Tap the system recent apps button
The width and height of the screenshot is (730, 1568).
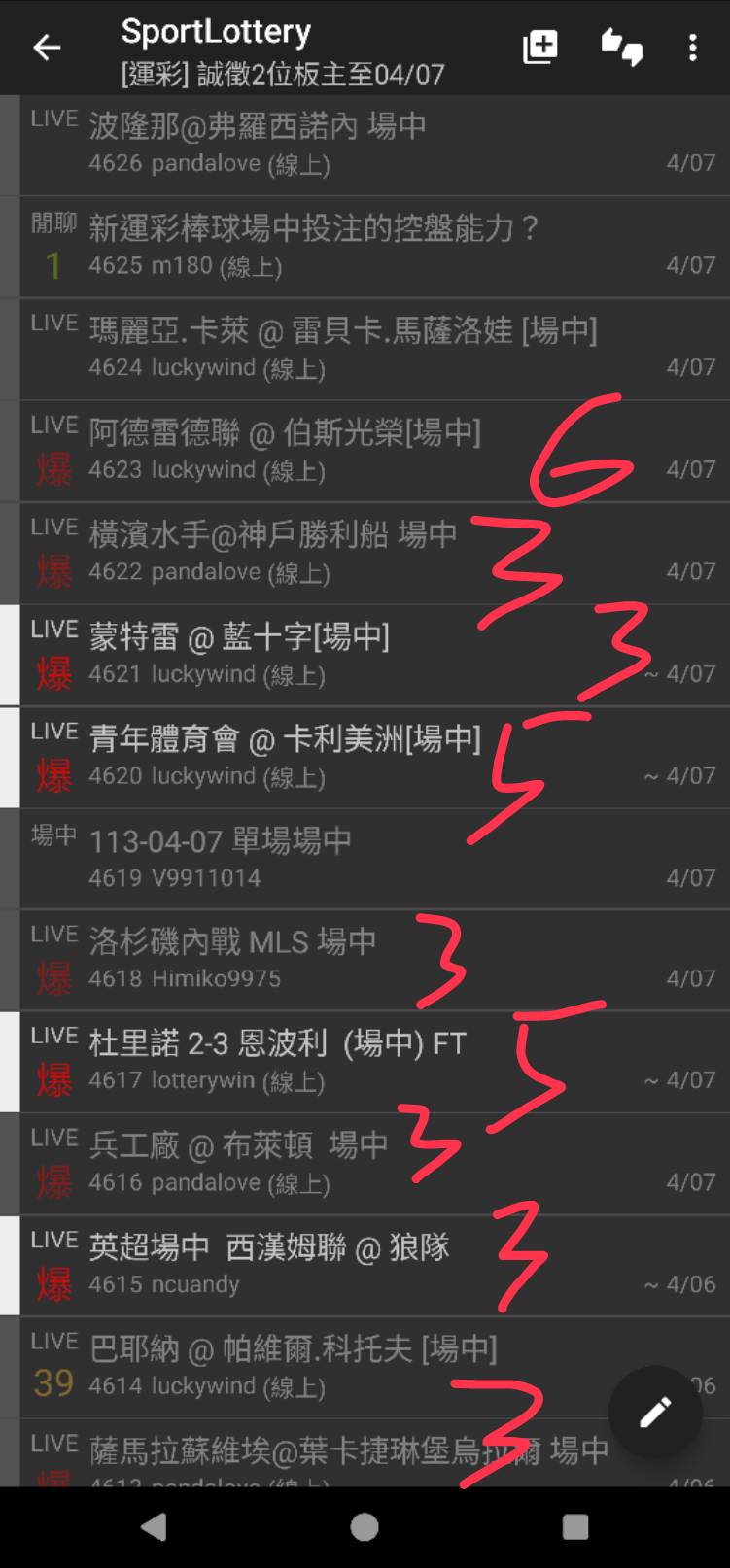coord(574,1527)
